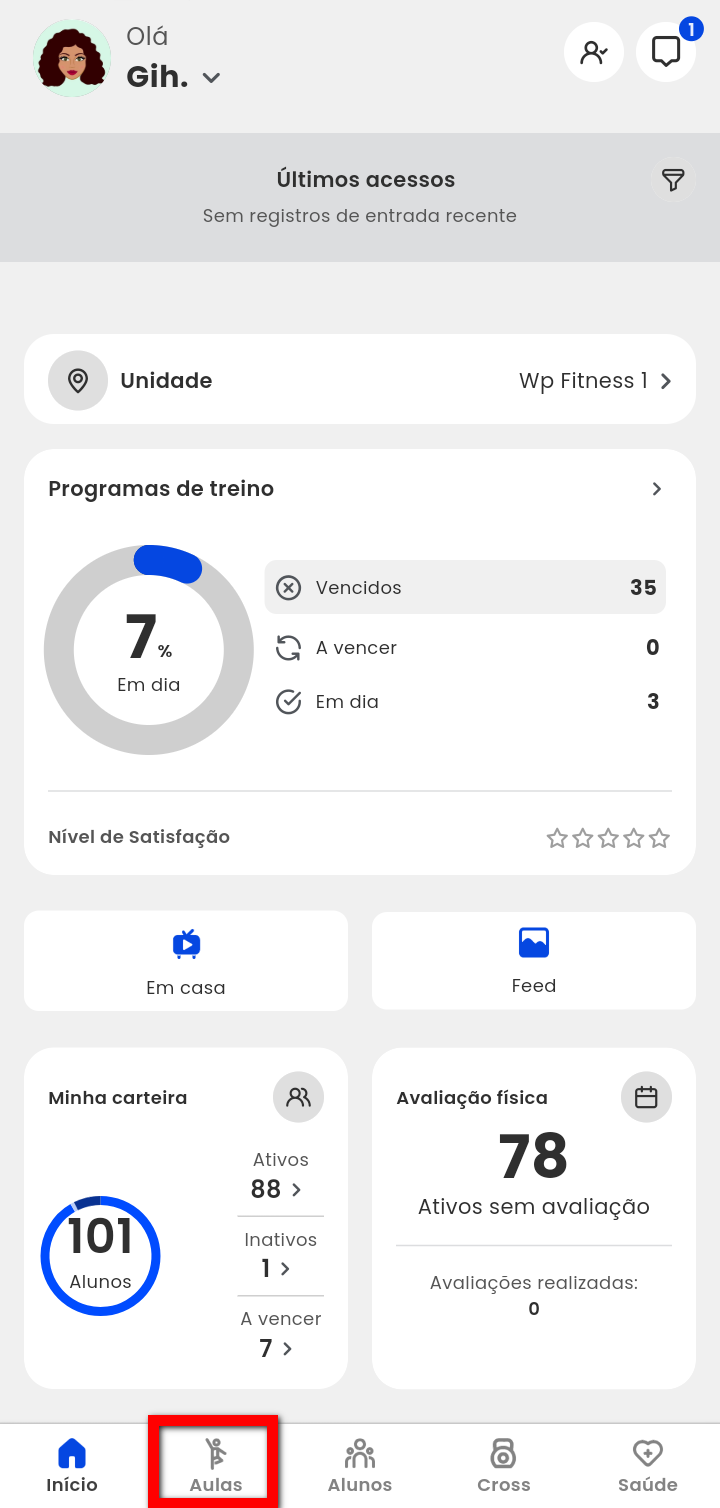
Task: Open the Gih. profile dropdown
Action: [x=211, y=78]
